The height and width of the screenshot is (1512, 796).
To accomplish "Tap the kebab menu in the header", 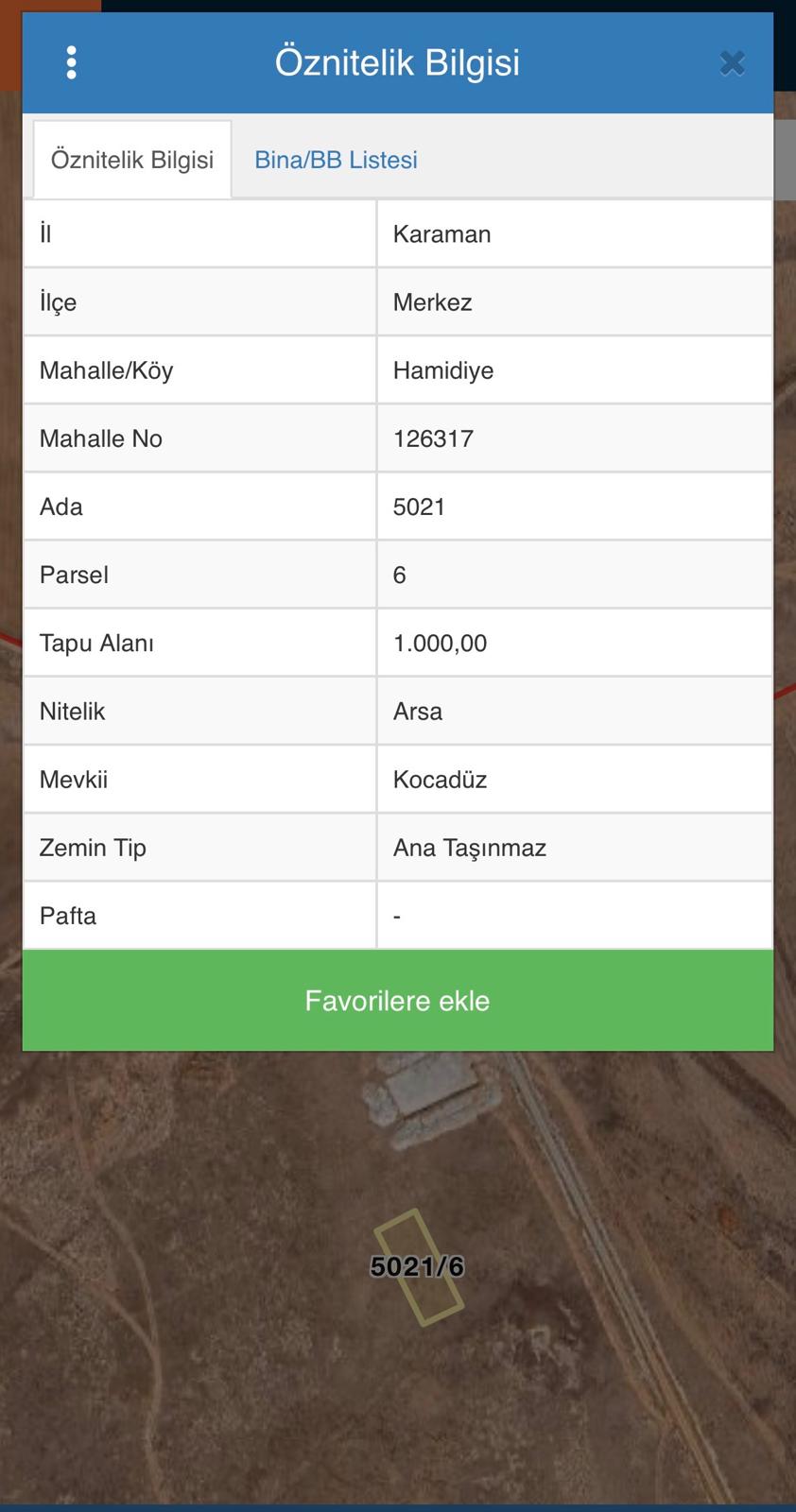I will (71, 62).
